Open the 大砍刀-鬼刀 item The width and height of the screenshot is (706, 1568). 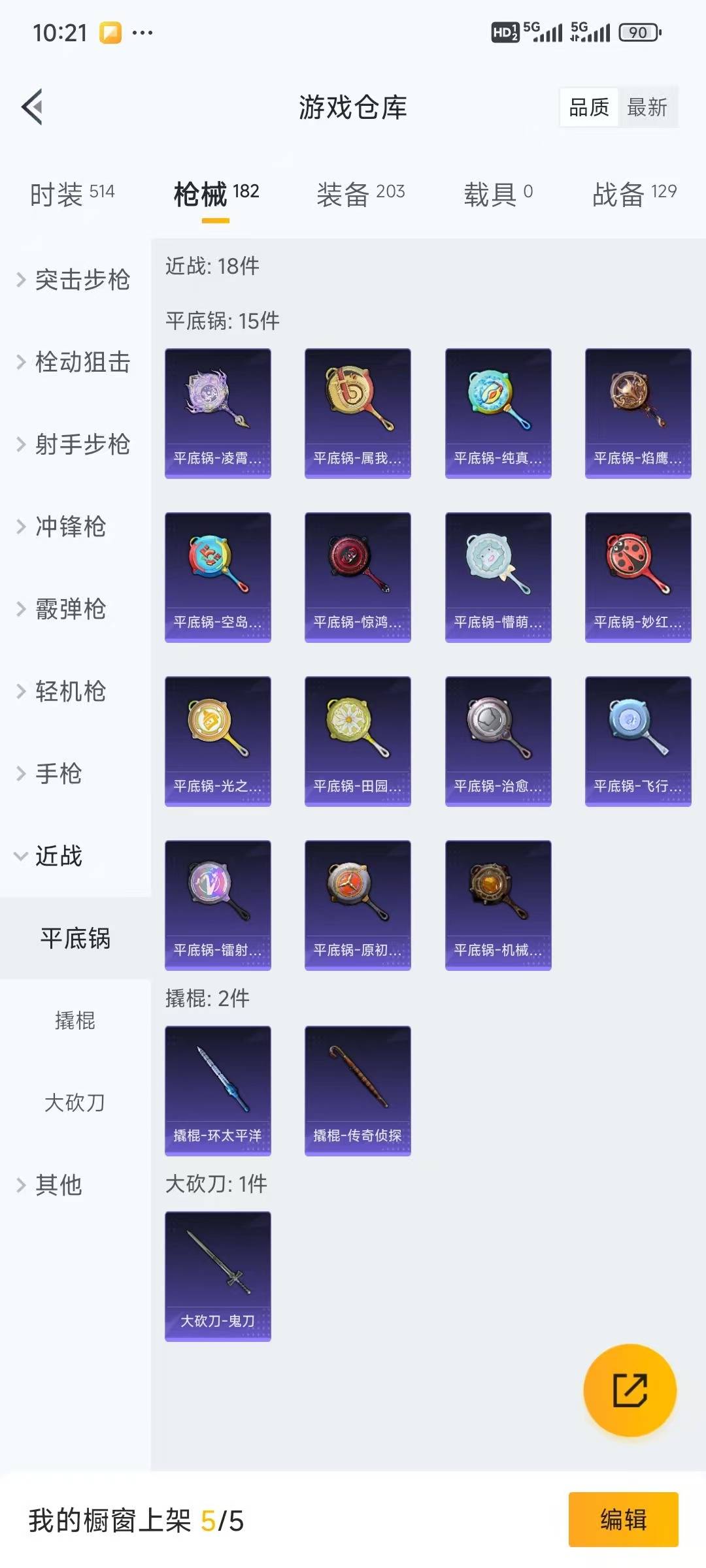tap(218, 1276)
